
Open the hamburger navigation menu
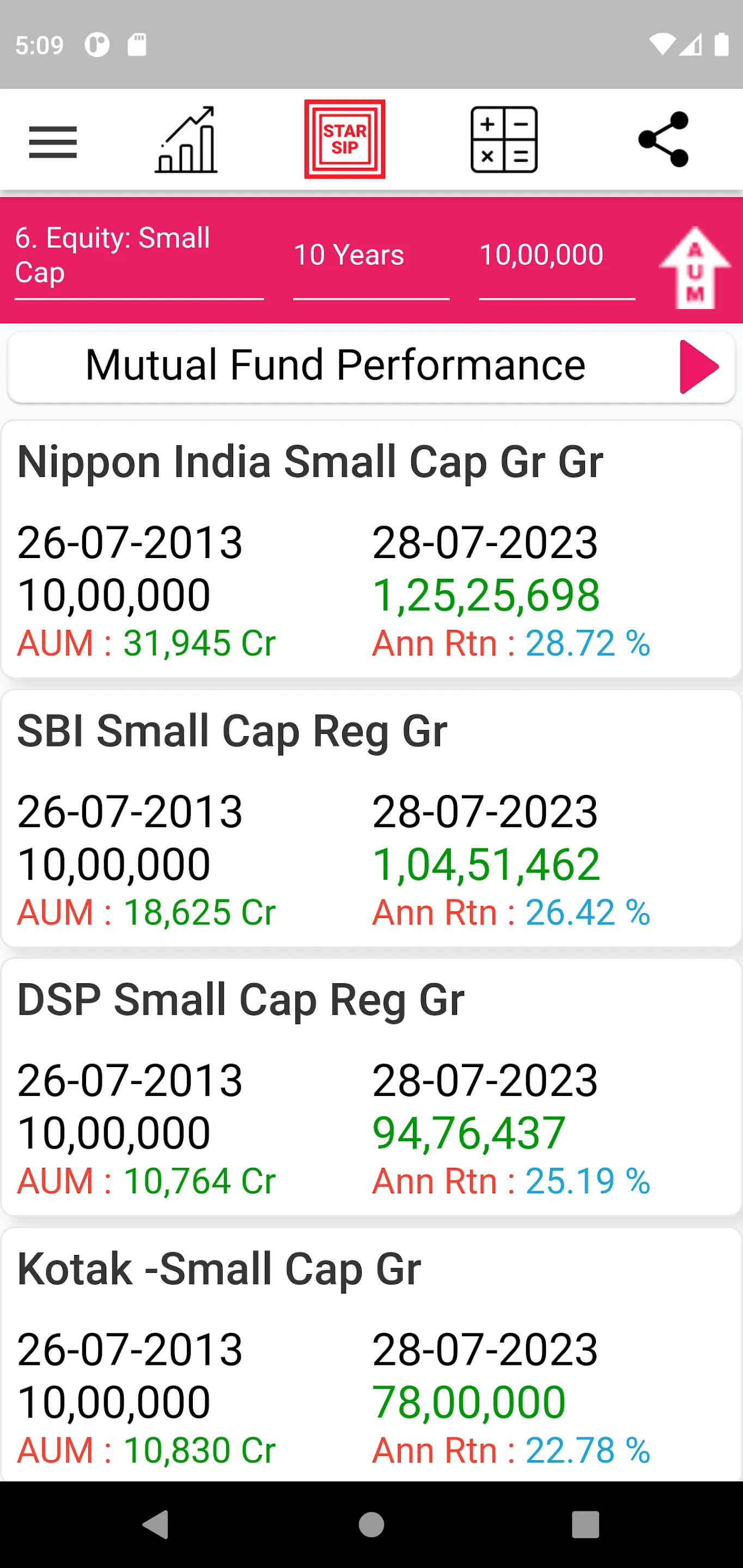click(x=53, y=142)
